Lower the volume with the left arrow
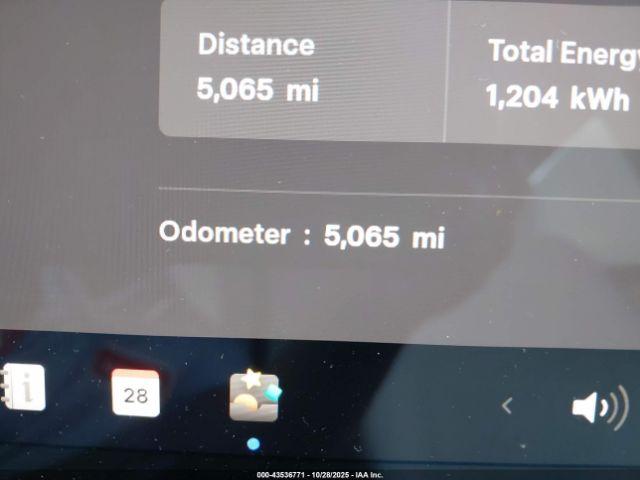Viewport: 640px width, 480px height. 507,406
